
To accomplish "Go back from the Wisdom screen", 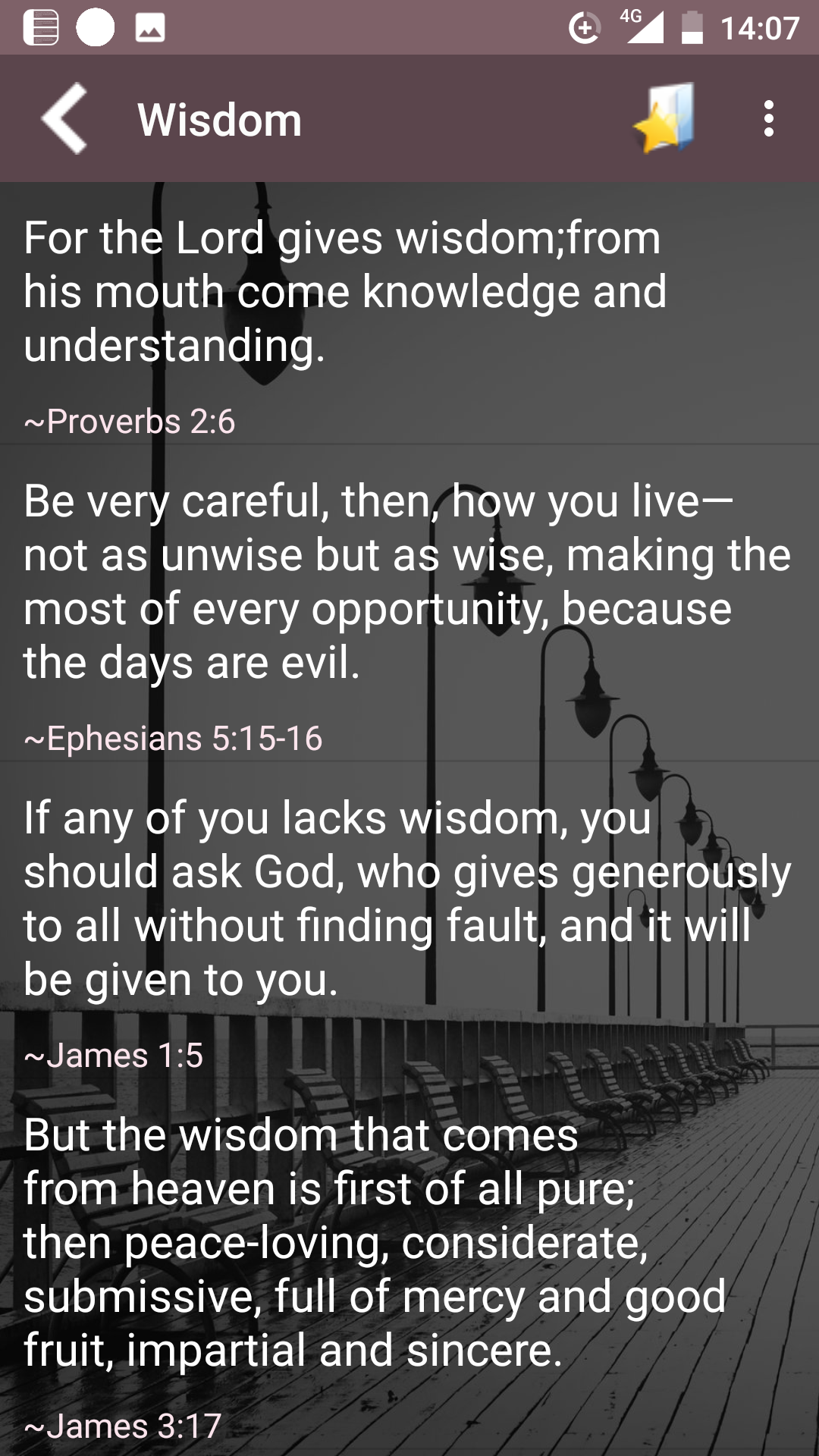I will (64, 119).
